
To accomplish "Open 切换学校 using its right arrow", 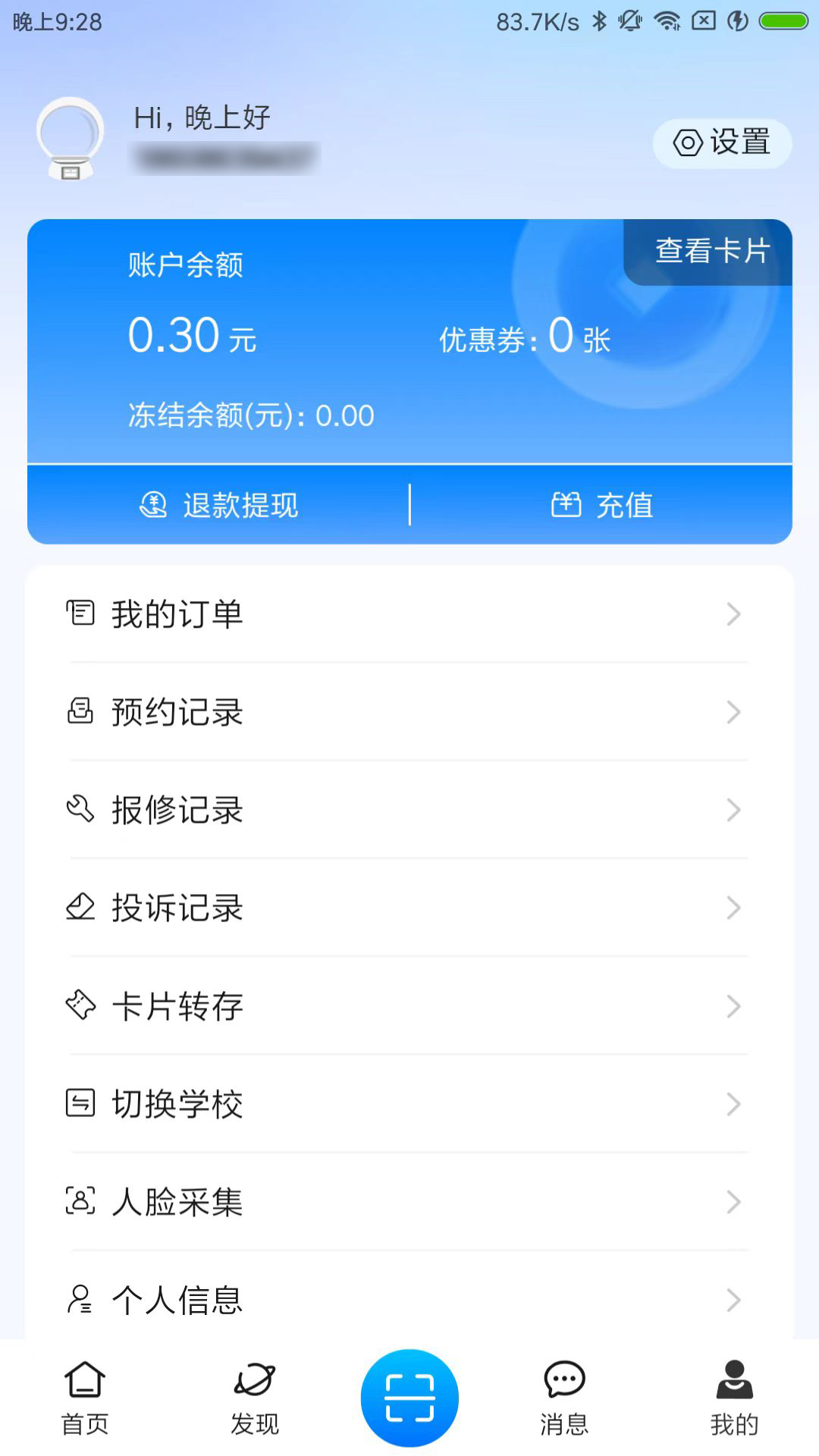I will [732, 1104].
